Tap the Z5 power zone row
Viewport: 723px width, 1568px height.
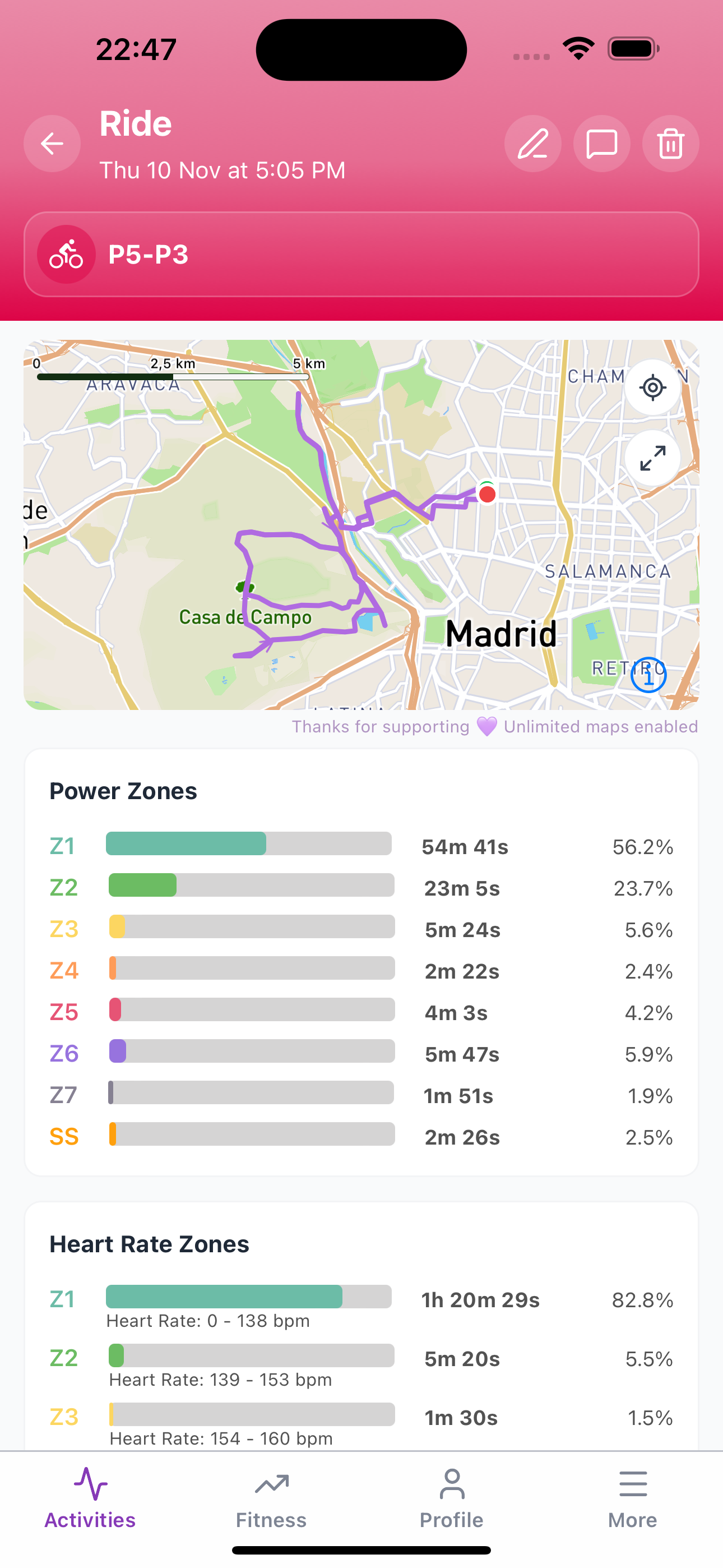point(361,1012)
